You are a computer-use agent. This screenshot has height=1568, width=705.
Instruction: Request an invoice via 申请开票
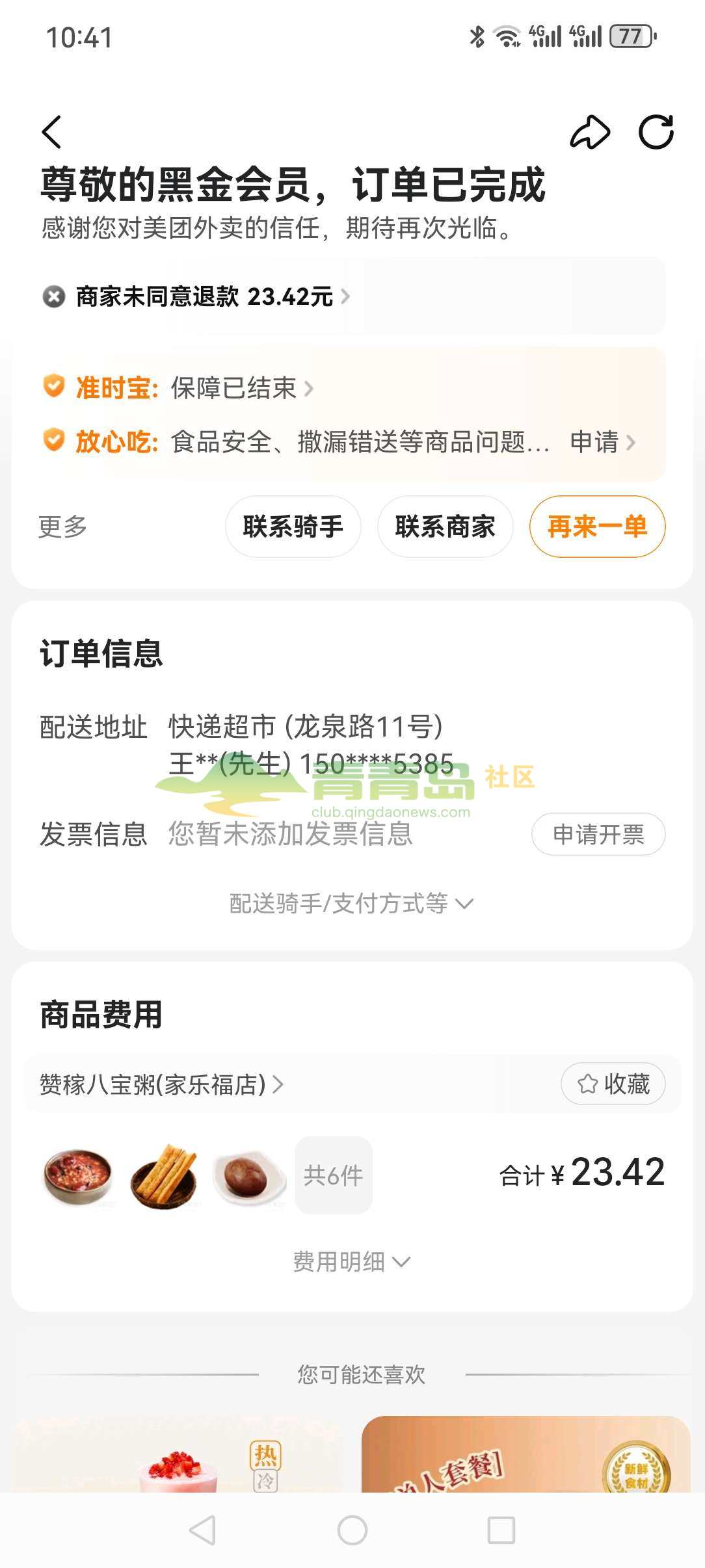pos(598,834)
